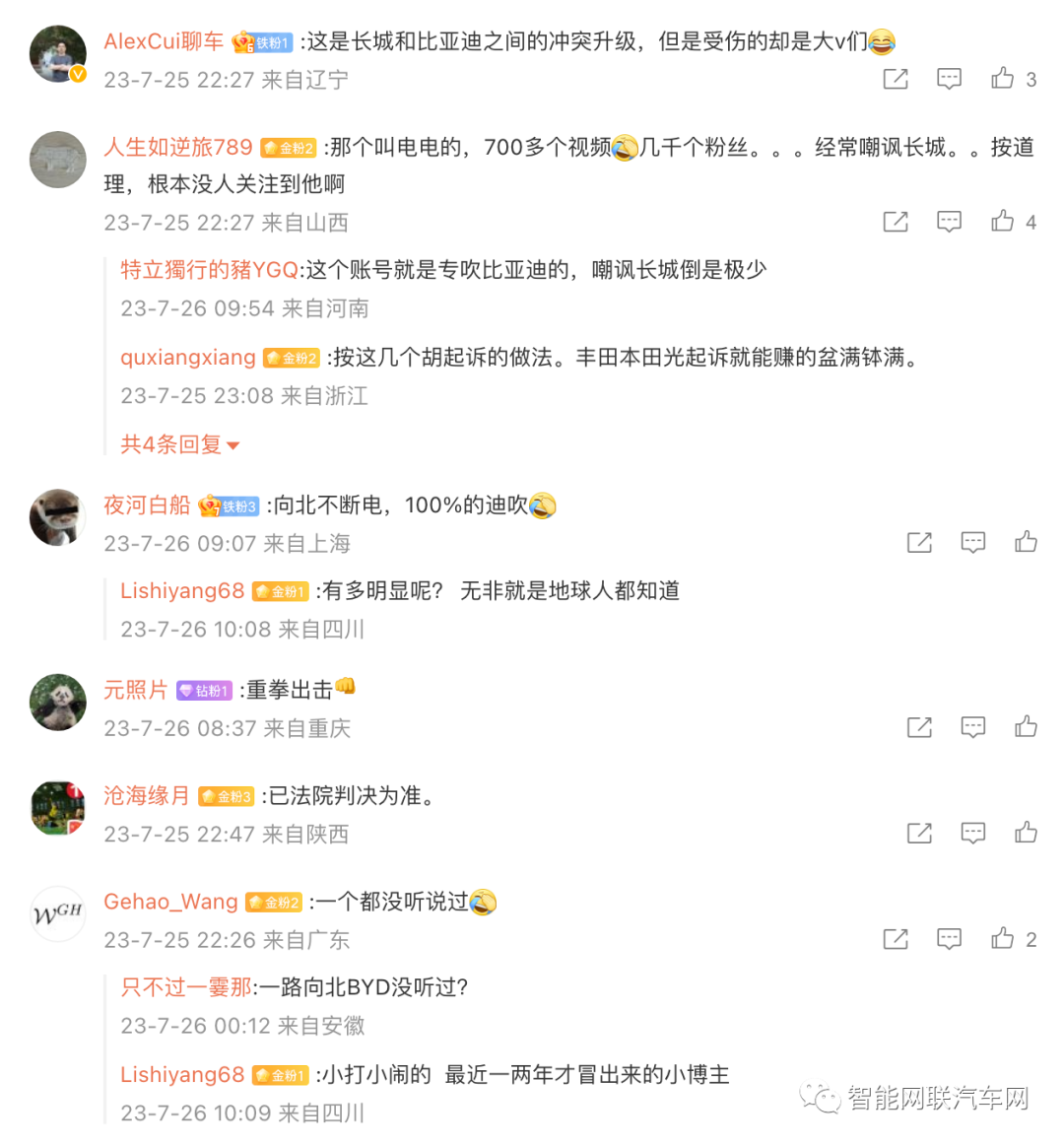Click 特立獨行的豬YGQ's username
Screen dimensions: 1064x1145
coord(207,269)
